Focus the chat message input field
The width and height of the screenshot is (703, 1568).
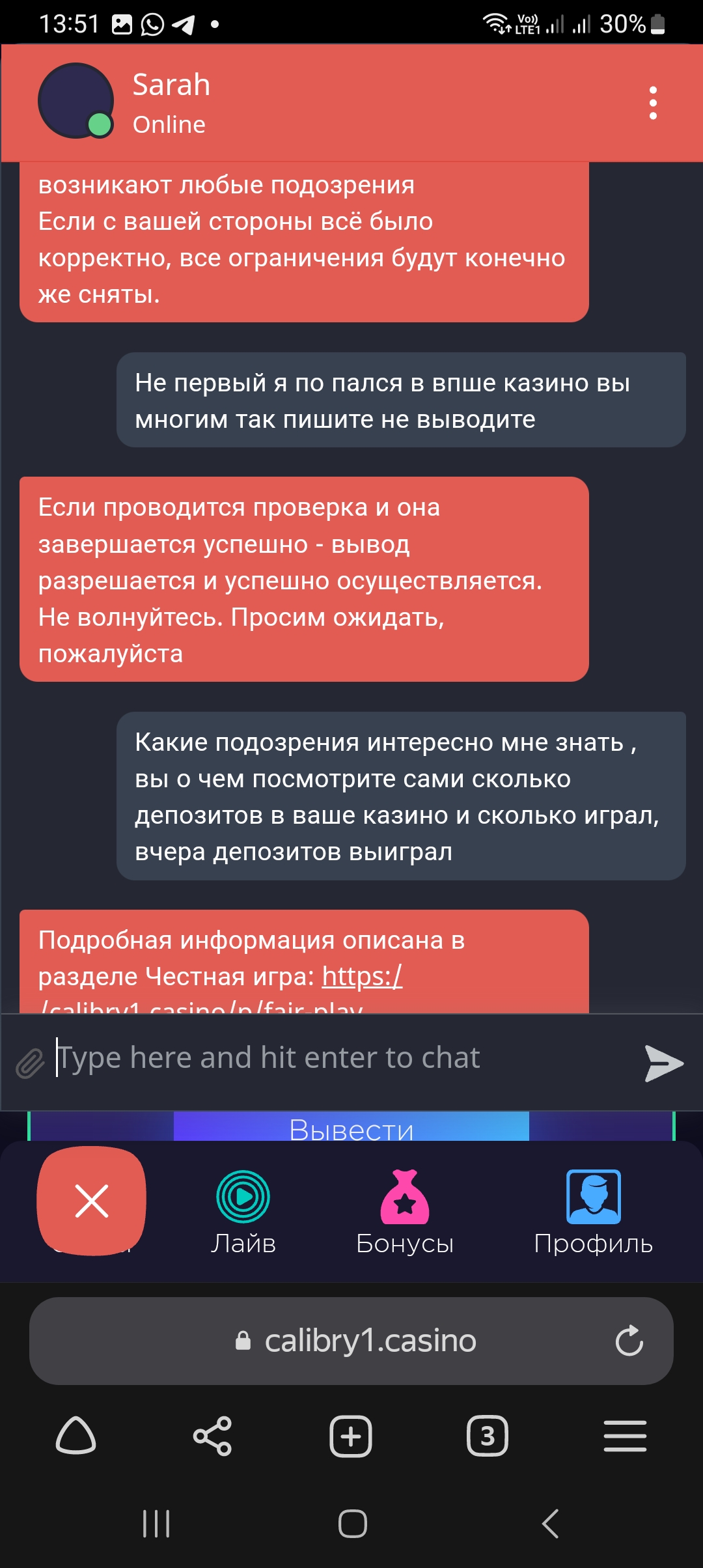338,1058
